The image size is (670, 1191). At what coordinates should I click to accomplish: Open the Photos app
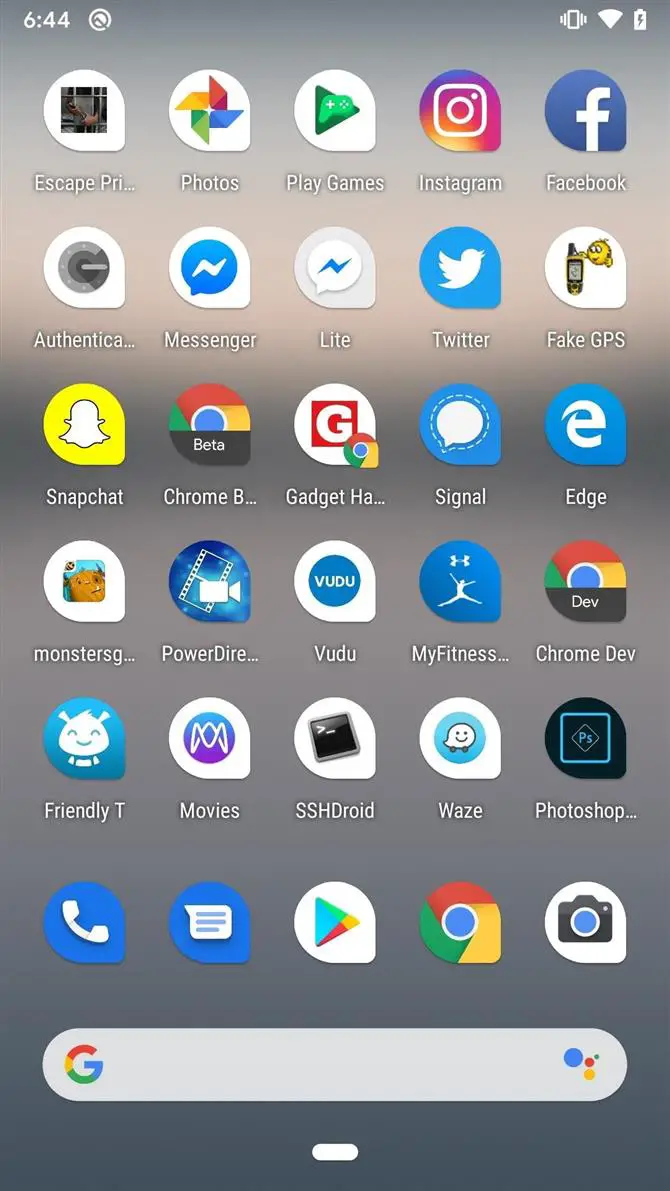point(210,111)
